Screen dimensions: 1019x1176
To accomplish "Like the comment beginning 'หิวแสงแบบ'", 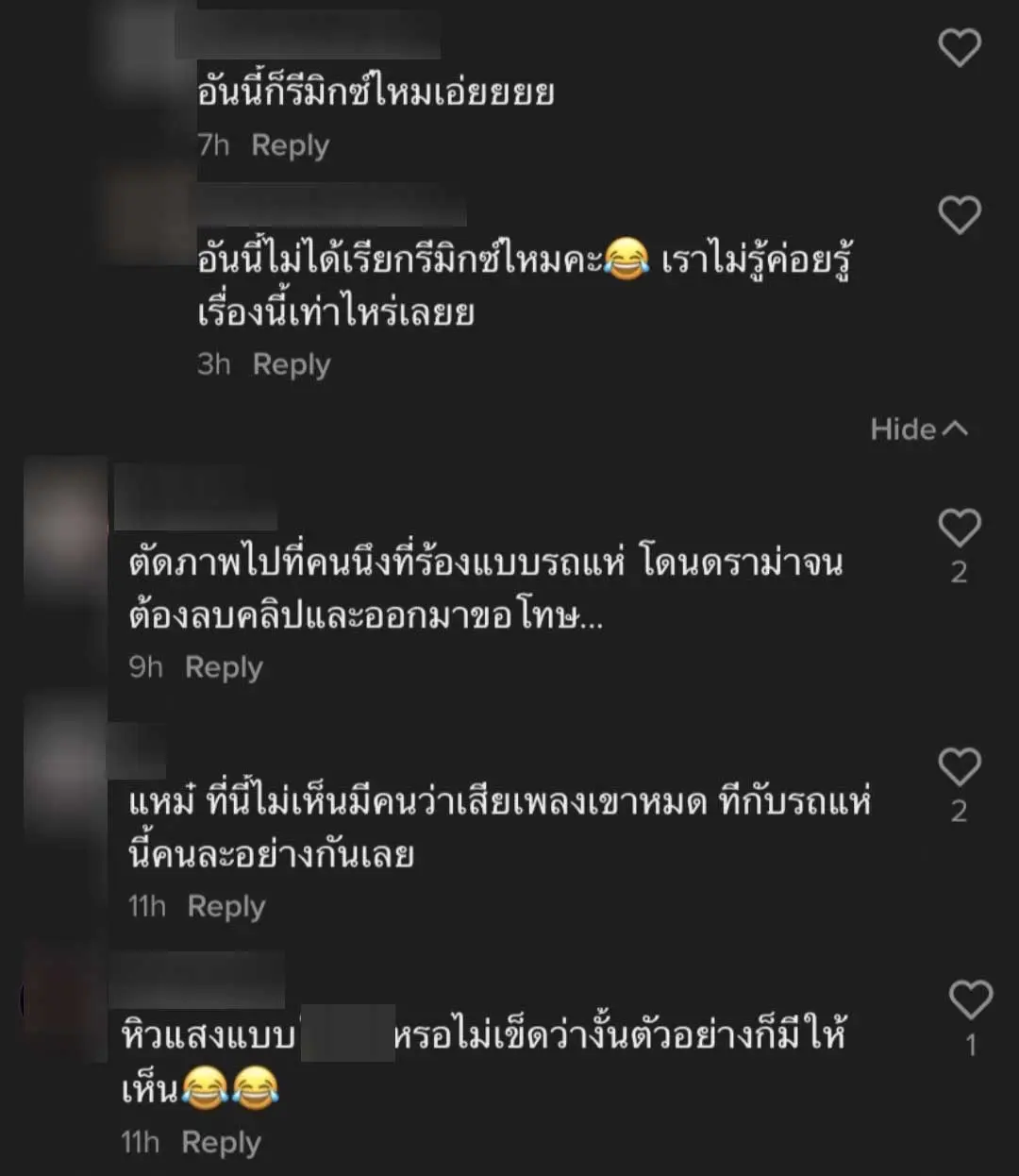I will (970, 1000).
